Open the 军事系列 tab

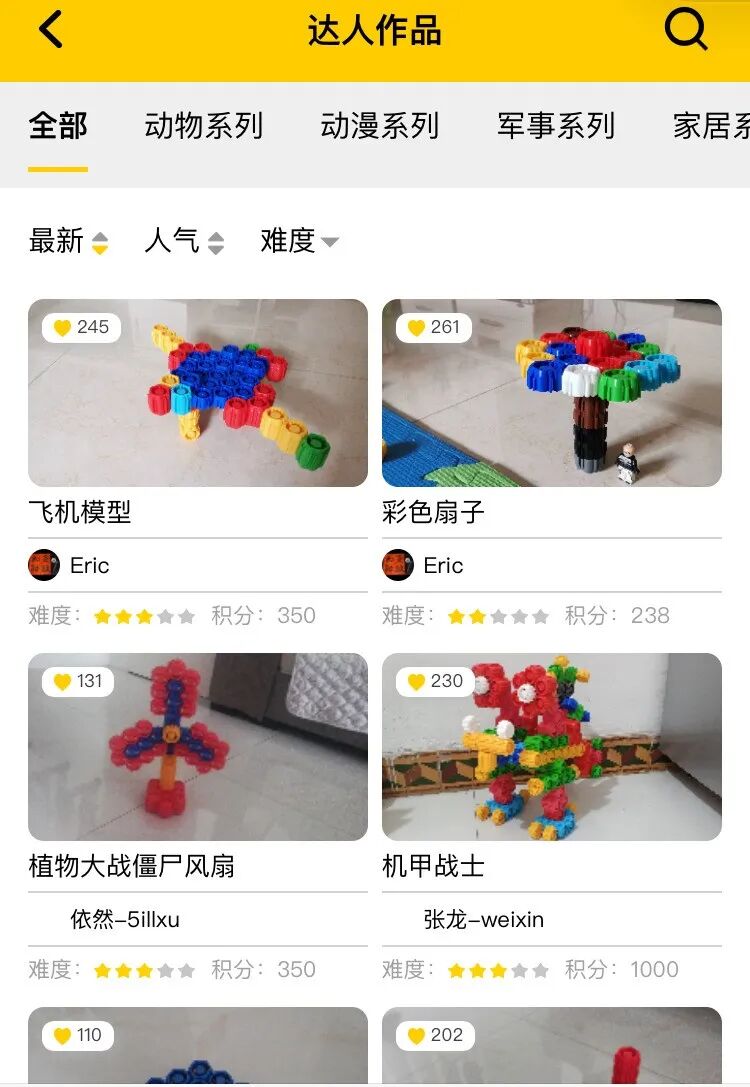tap(556, 126)
